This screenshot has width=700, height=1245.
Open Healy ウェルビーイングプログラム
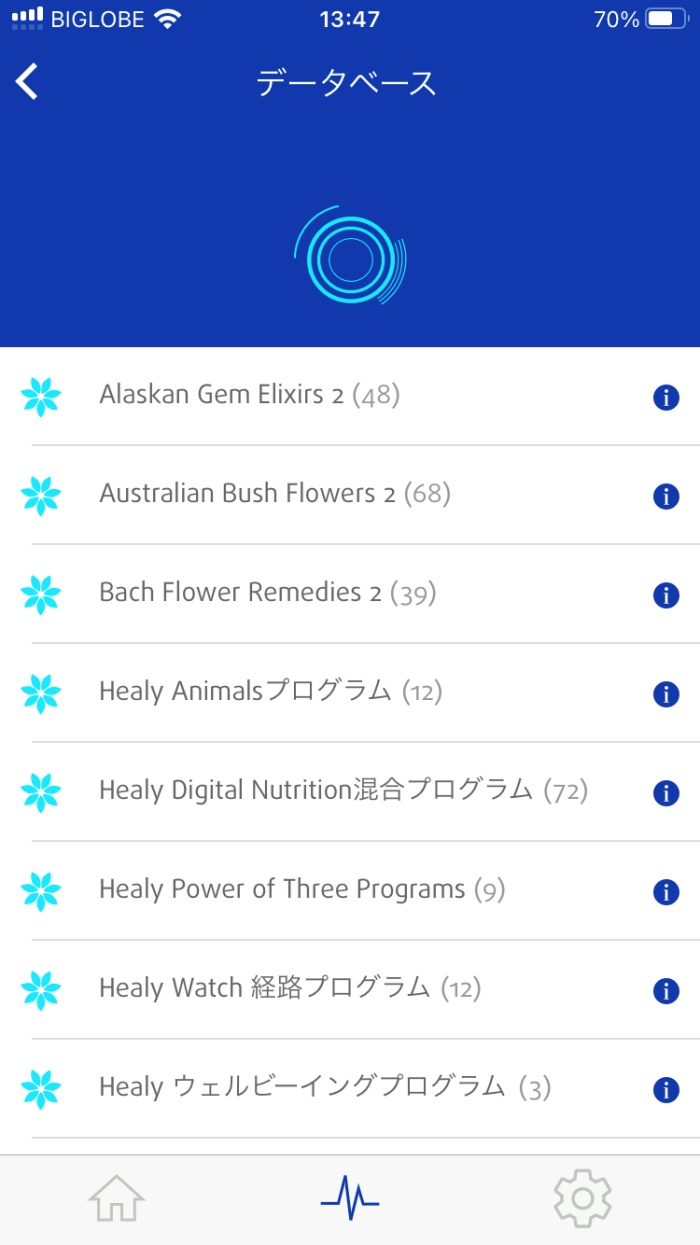click(324, 1087)
